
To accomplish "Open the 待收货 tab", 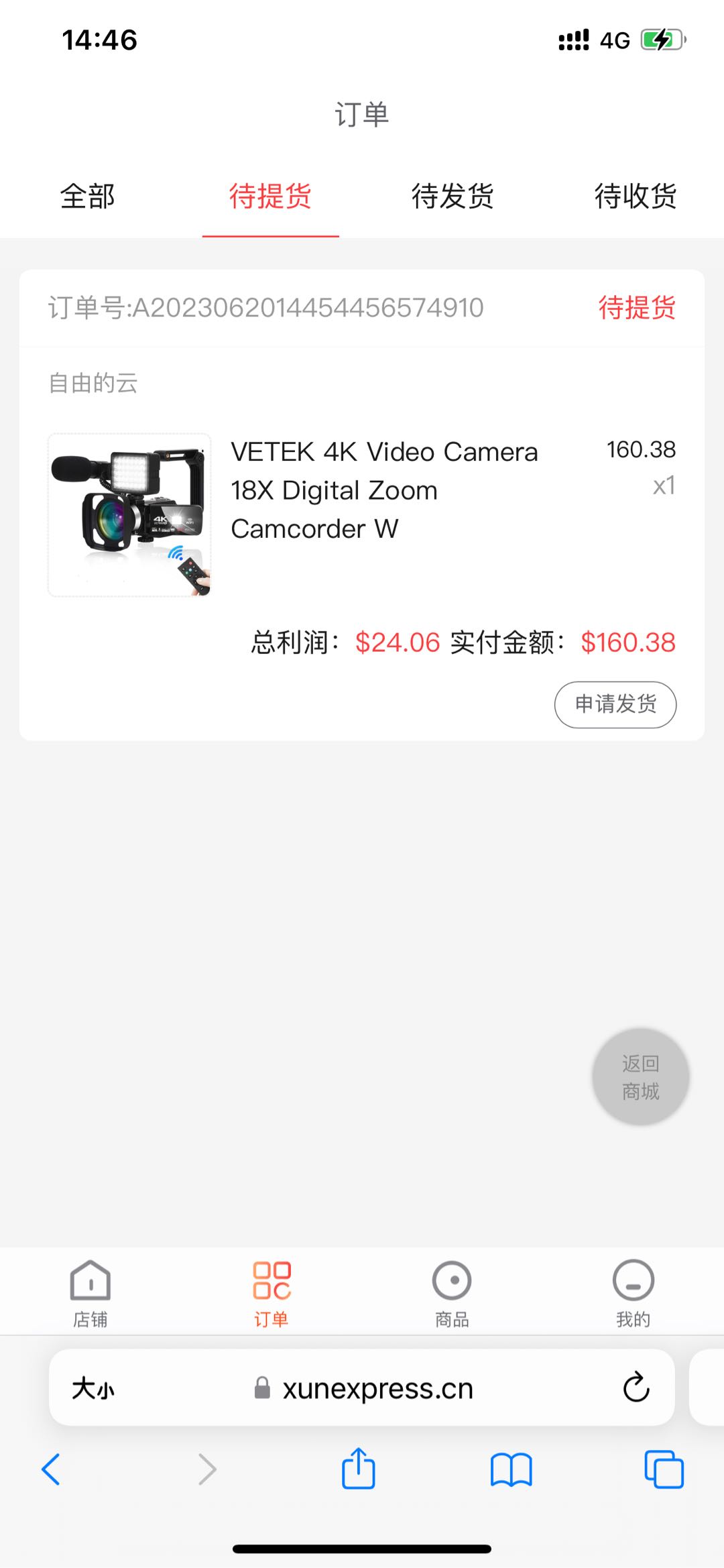I will 635,197.
